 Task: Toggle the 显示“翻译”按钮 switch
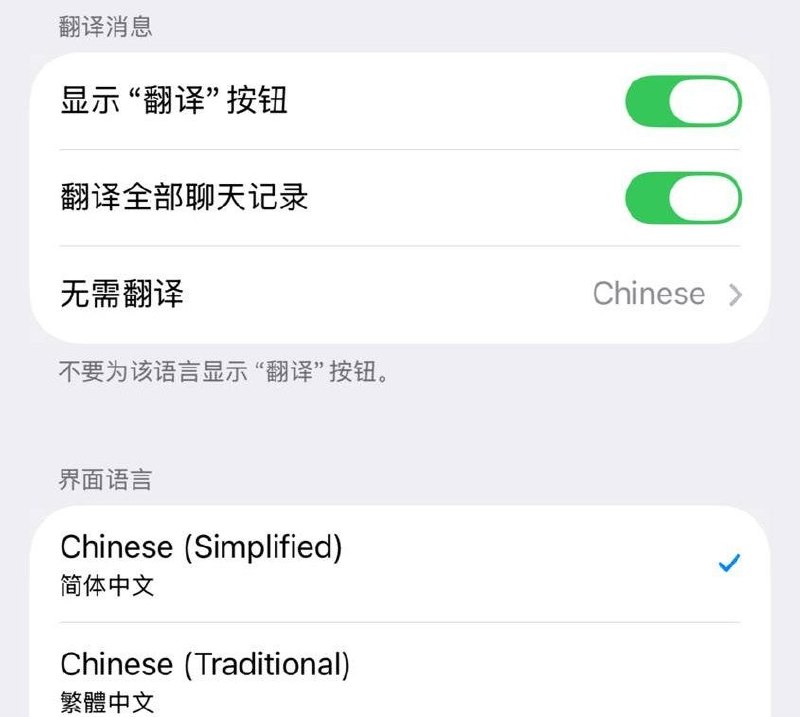coord(683,101)
